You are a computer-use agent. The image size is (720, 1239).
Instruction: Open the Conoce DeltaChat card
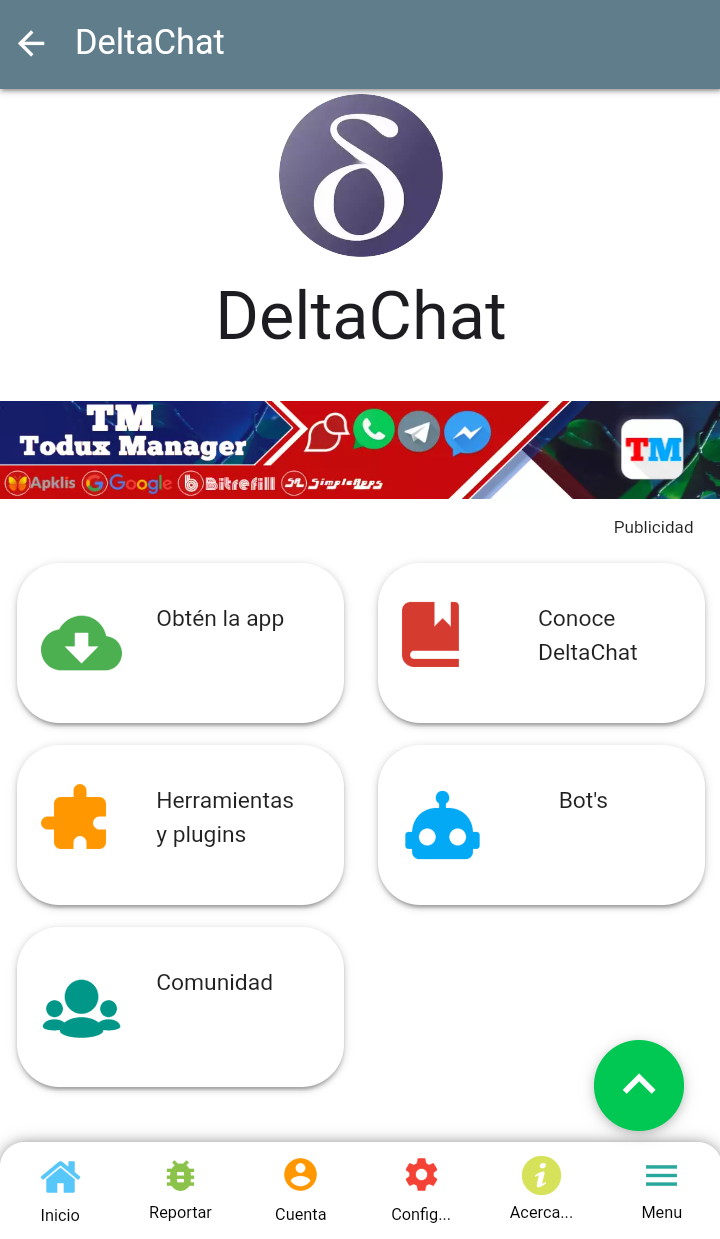541,642
